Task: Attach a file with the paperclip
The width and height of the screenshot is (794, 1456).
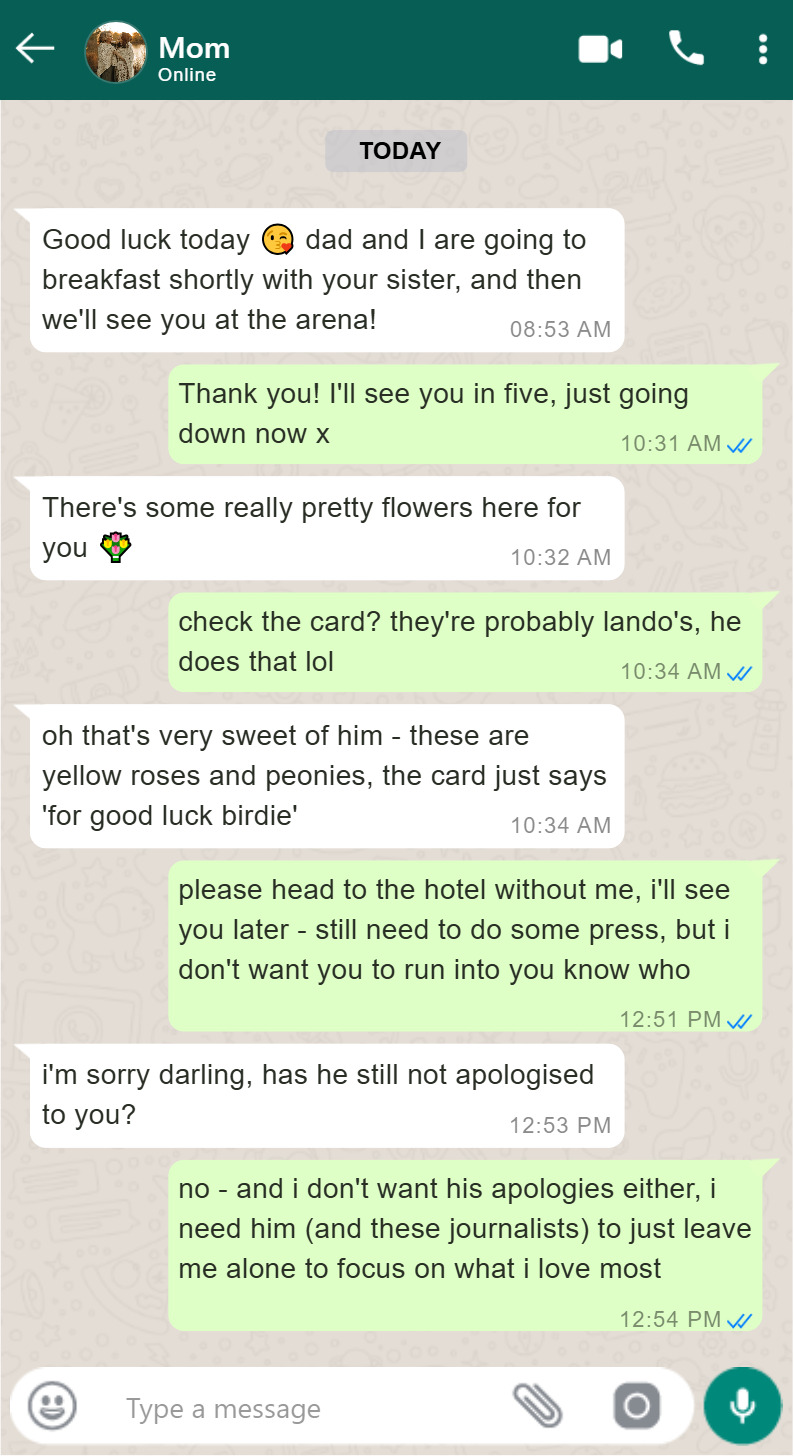Action: (x=538, y=1407)
